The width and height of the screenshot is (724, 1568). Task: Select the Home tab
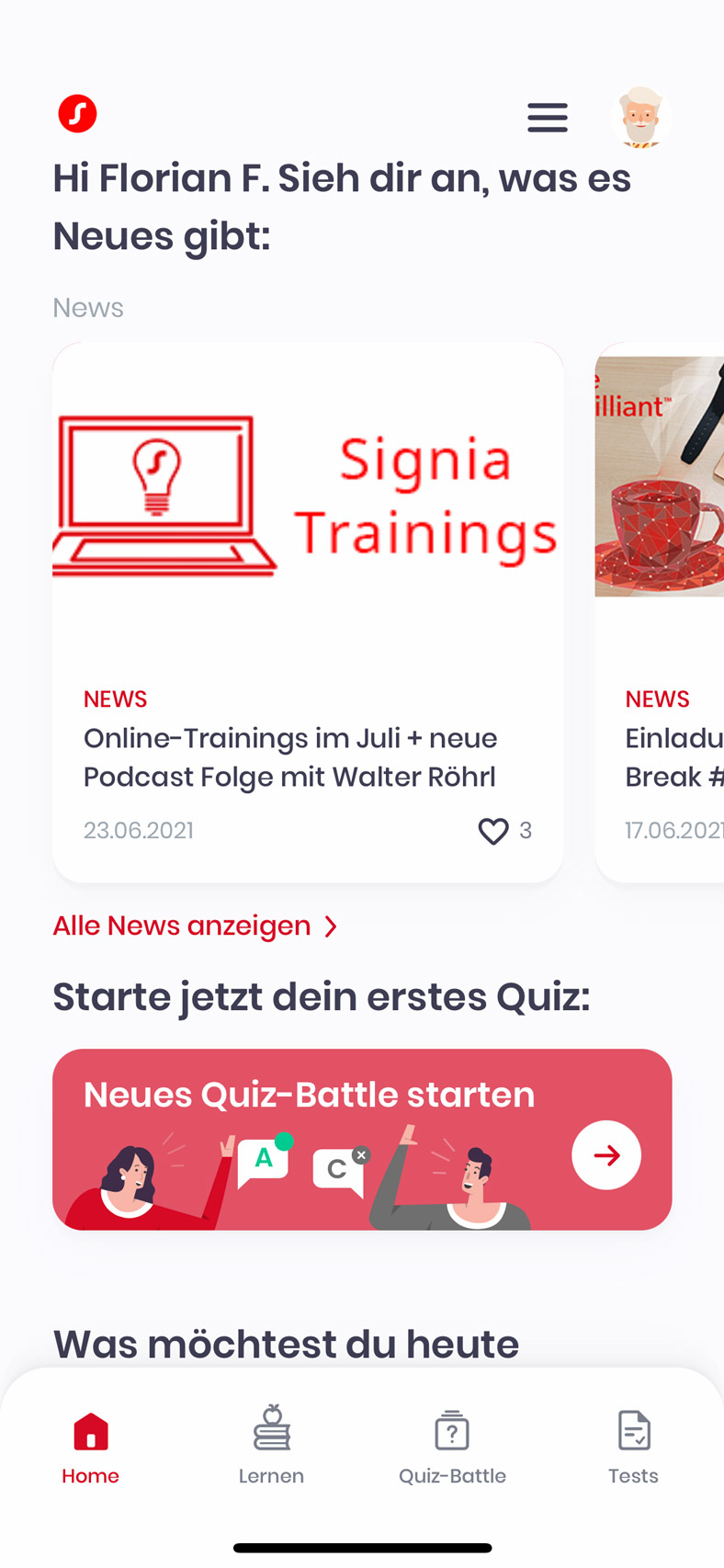[90, 1445]
